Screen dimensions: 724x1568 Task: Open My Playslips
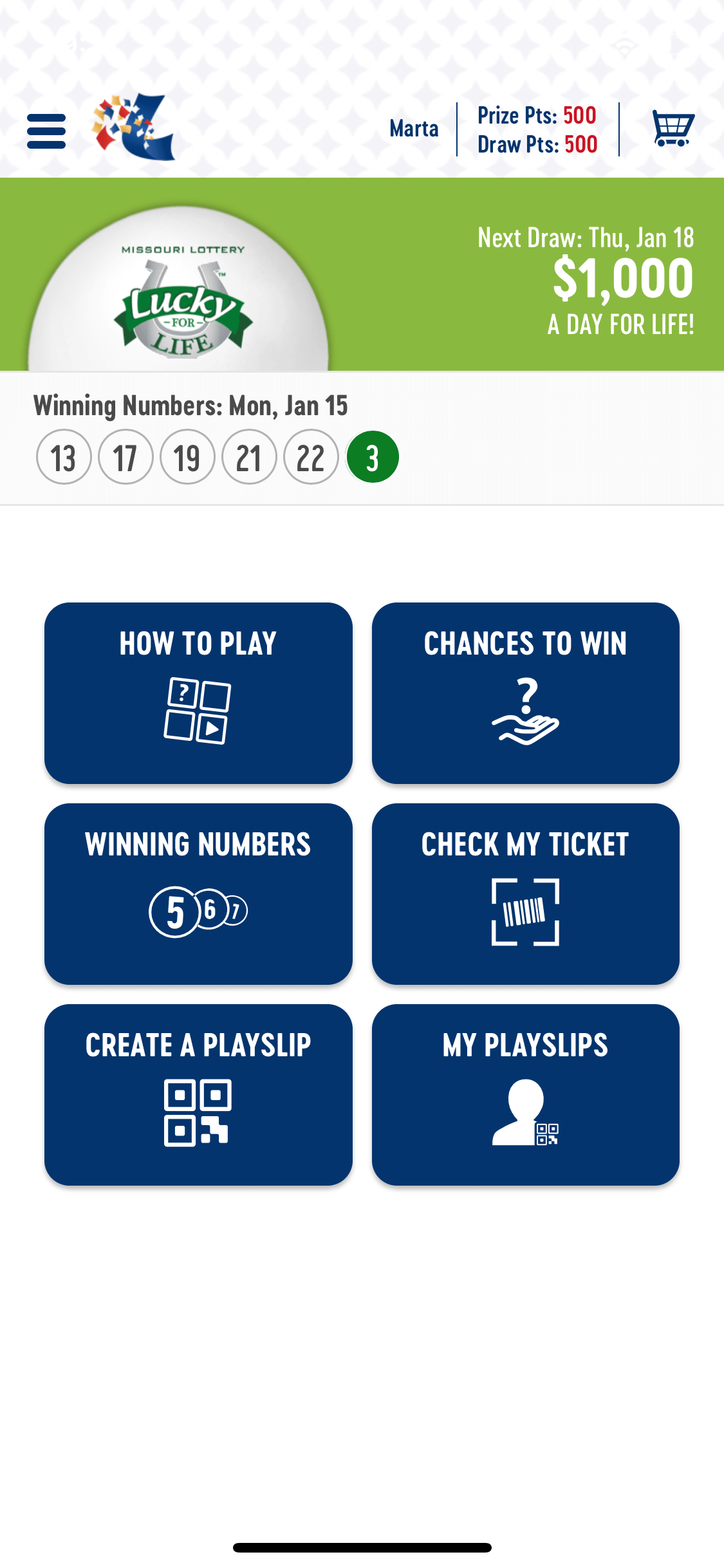tap(526, 1095)
